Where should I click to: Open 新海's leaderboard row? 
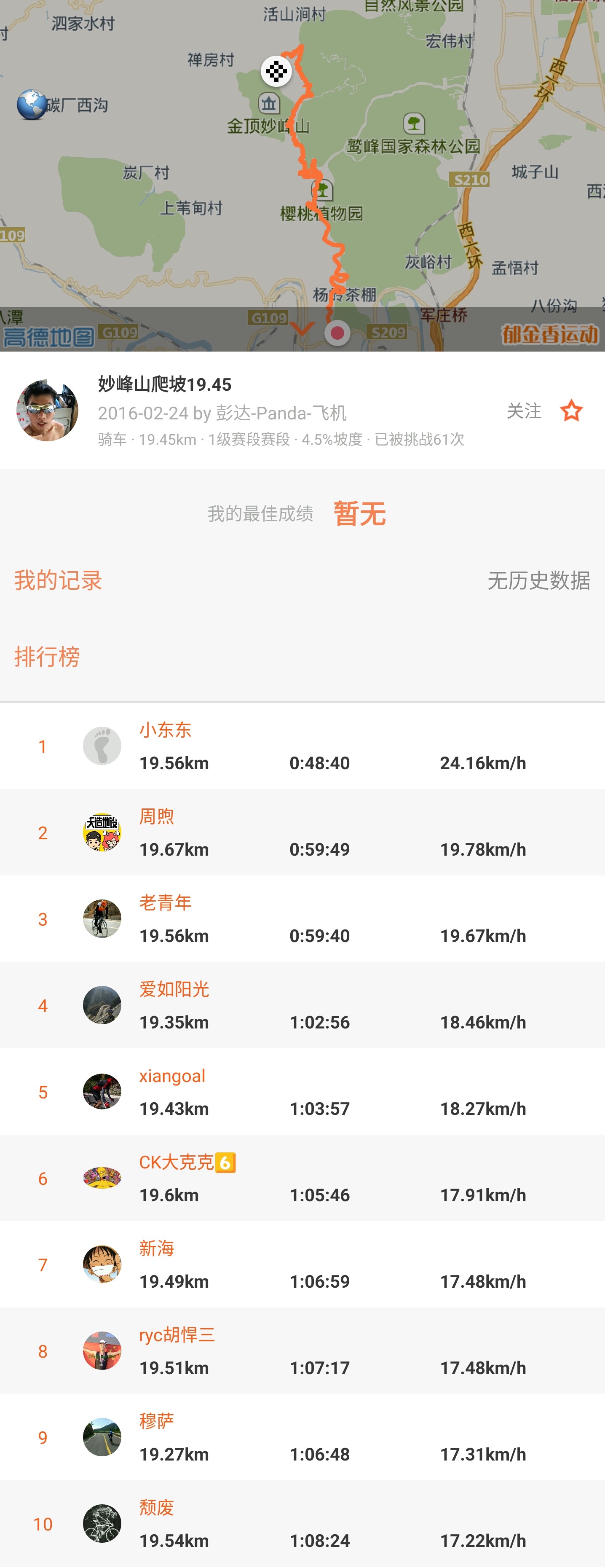click(x=302, y=1264)
